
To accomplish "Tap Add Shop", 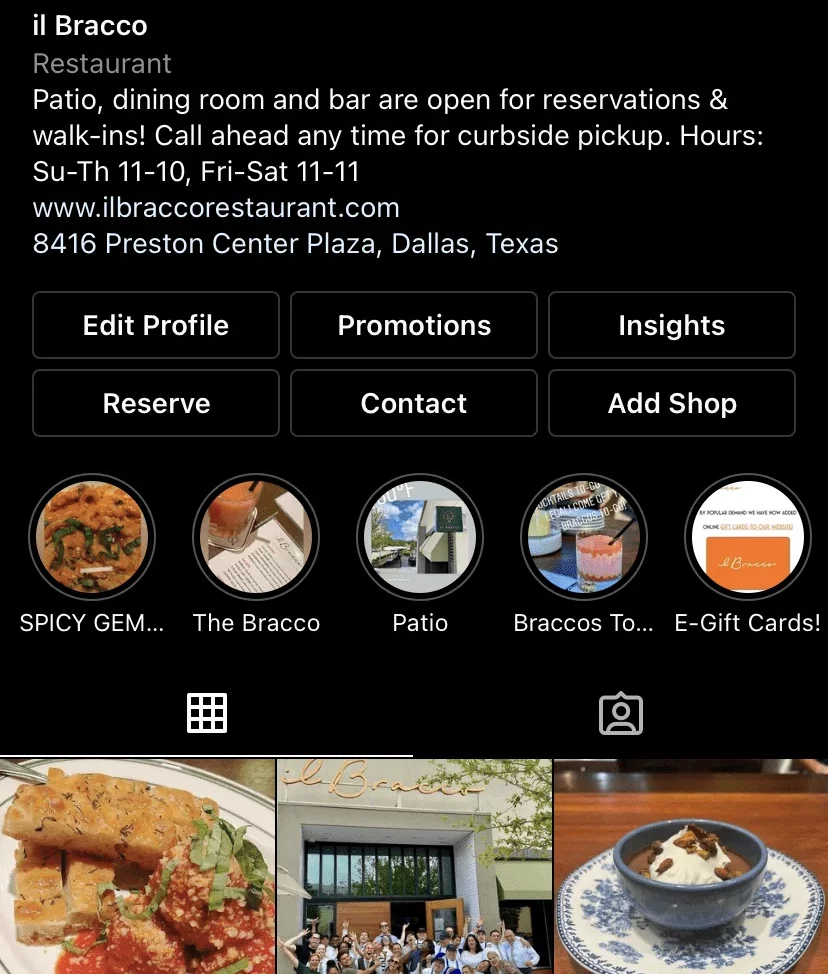I will [x=671, y=403].
